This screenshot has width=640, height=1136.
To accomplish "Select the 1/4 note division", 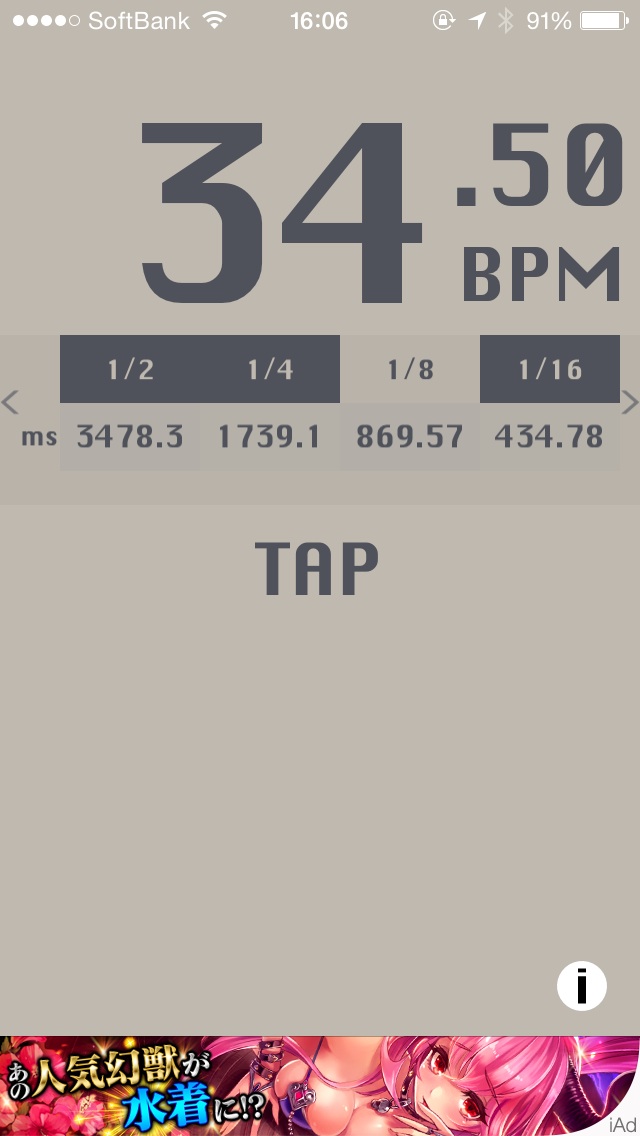I will coord(270,369).
